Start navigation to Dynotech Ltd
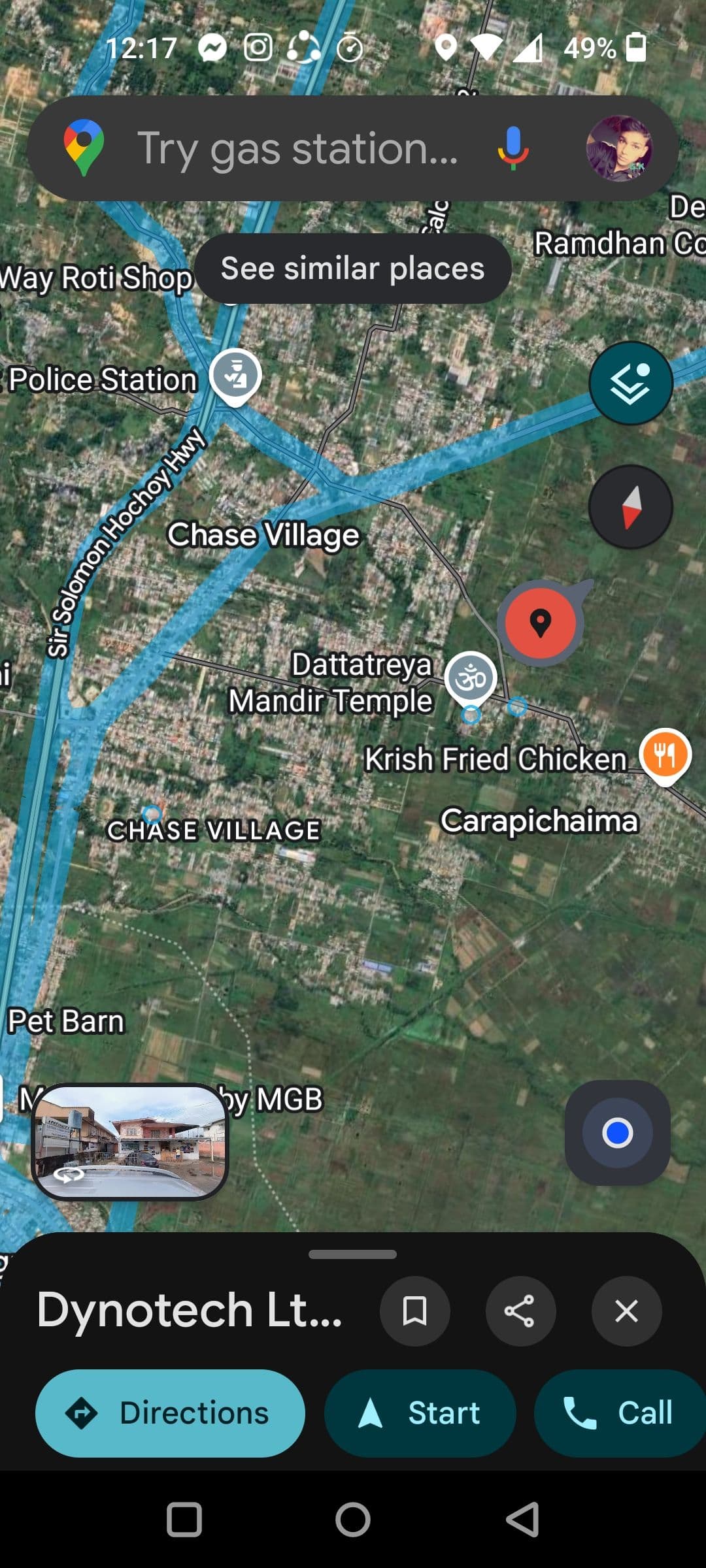706x1568 pixels. (420, 1413)
